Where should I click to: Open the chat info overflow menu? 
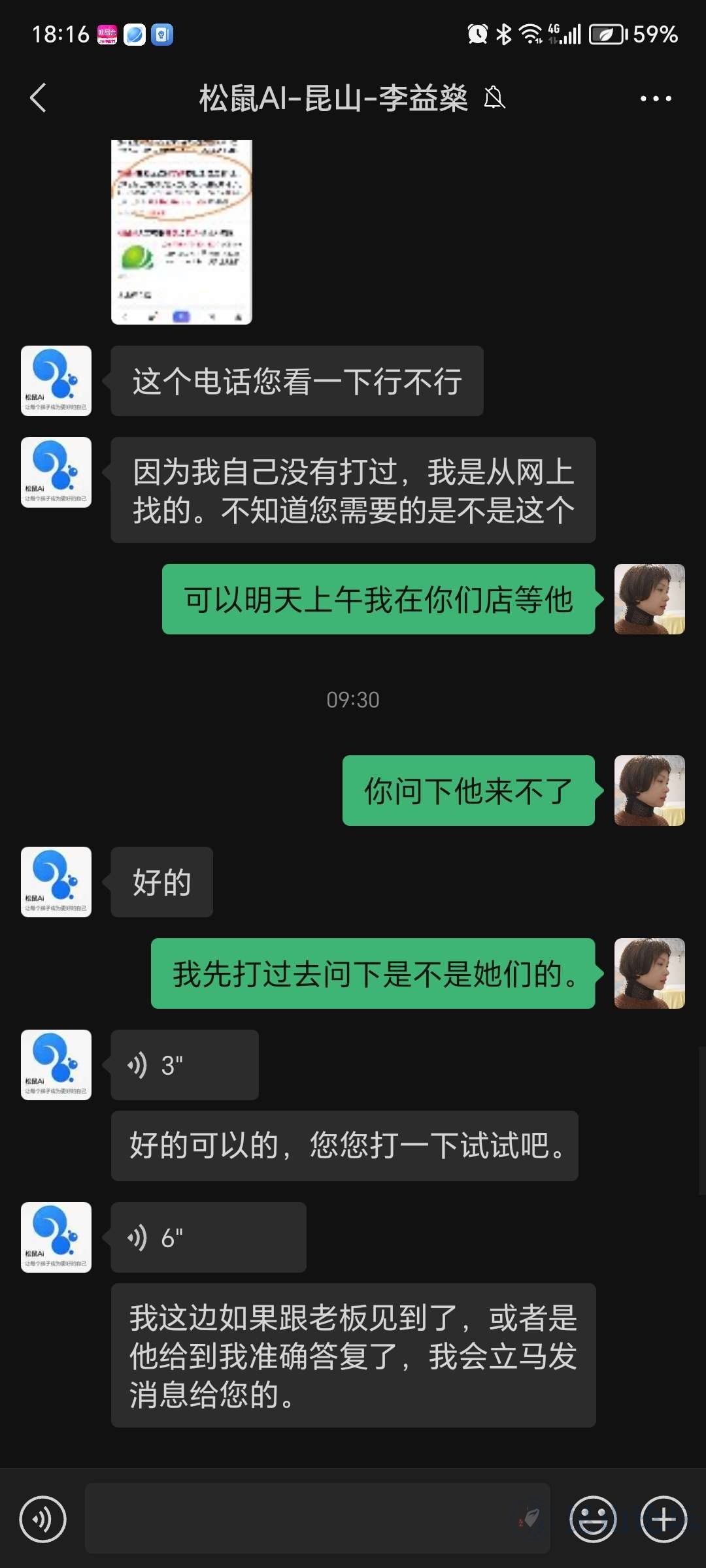tap(656, 99)
